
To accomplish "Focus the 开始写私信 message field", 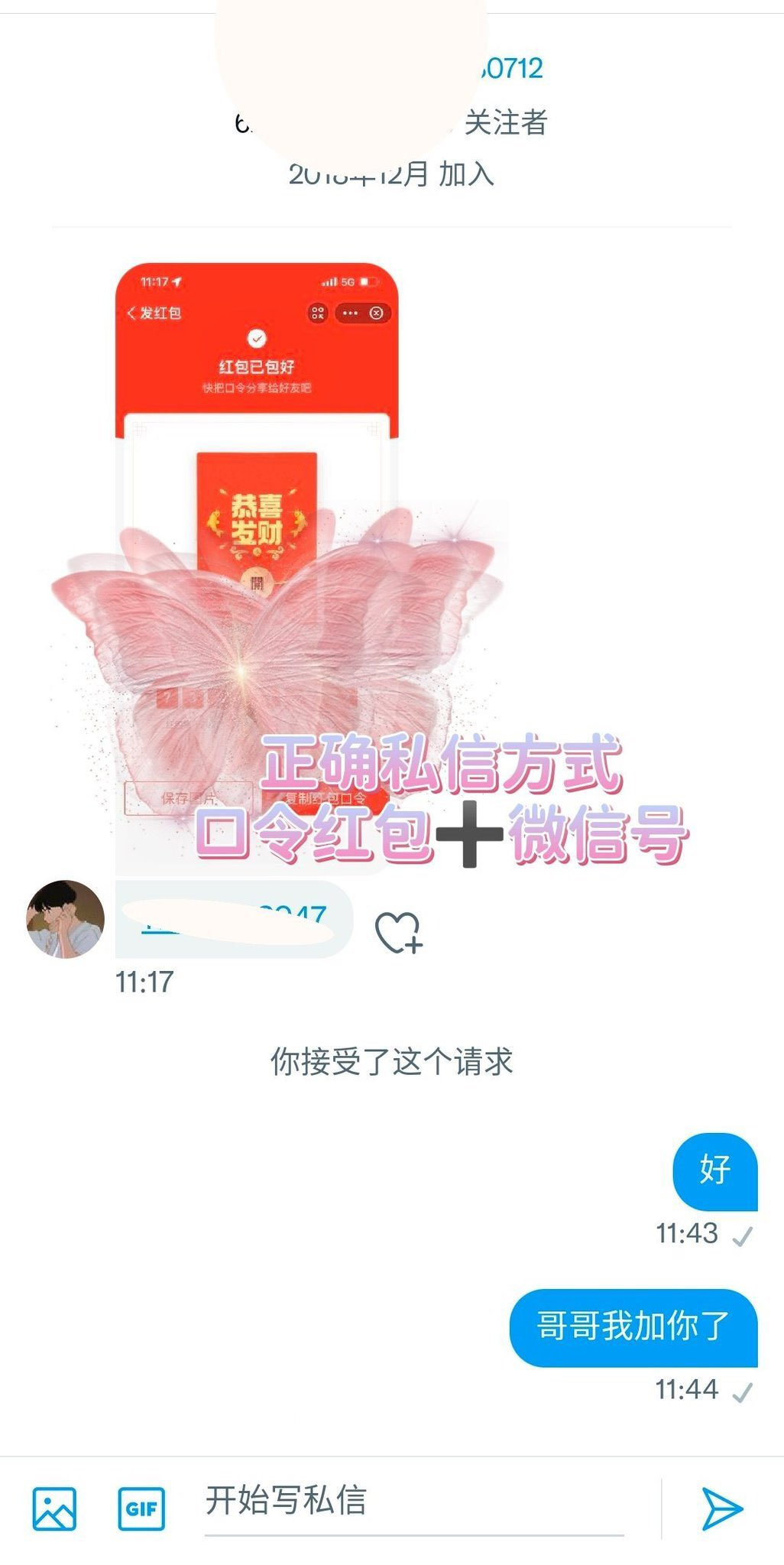I will coord(413,1501).
